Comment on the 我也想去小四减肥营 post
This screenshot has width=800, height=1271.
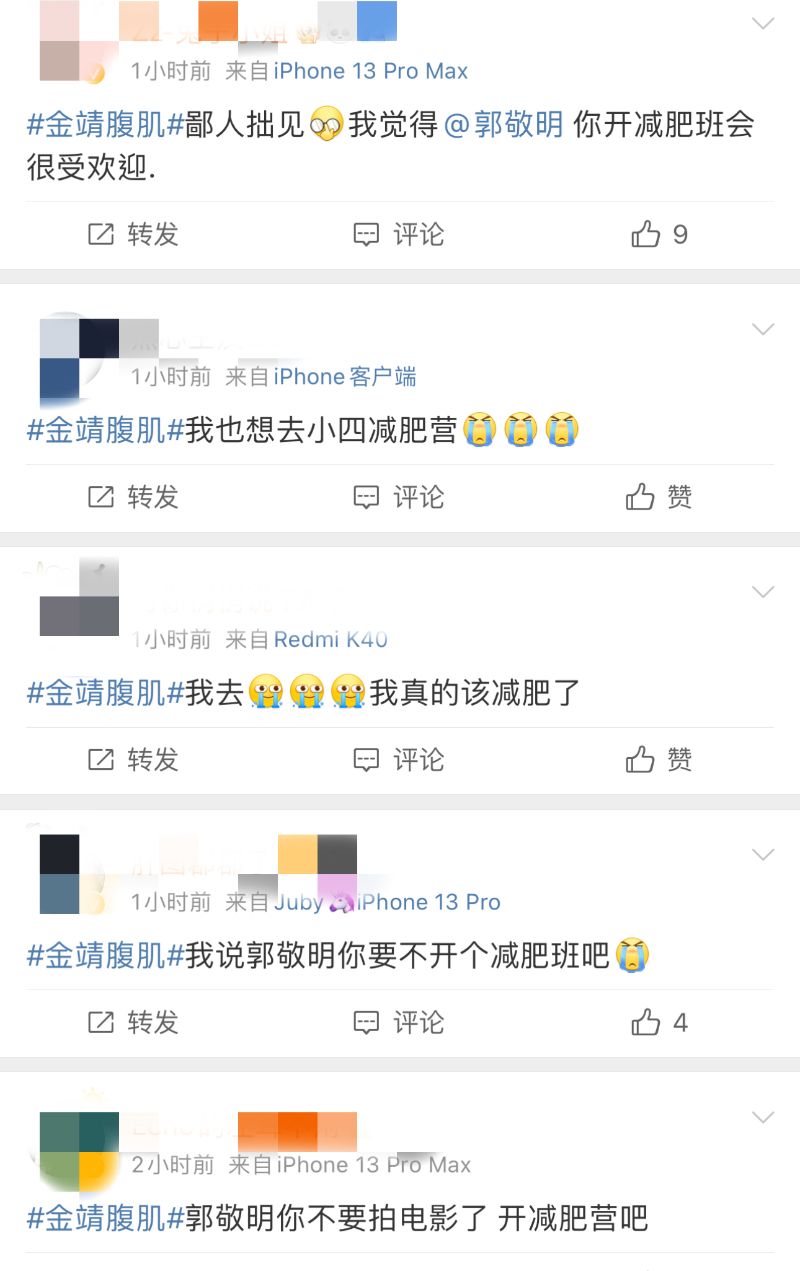coord(399,497)
